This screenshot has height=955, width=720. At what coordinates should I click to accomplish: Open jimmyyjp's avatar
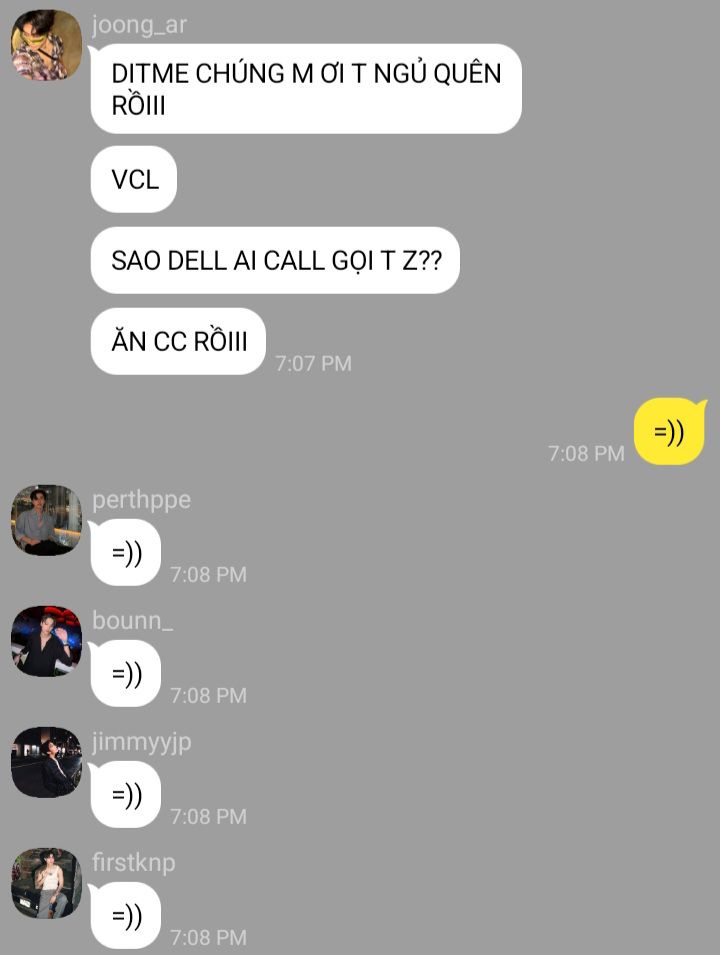pos(46,762)
